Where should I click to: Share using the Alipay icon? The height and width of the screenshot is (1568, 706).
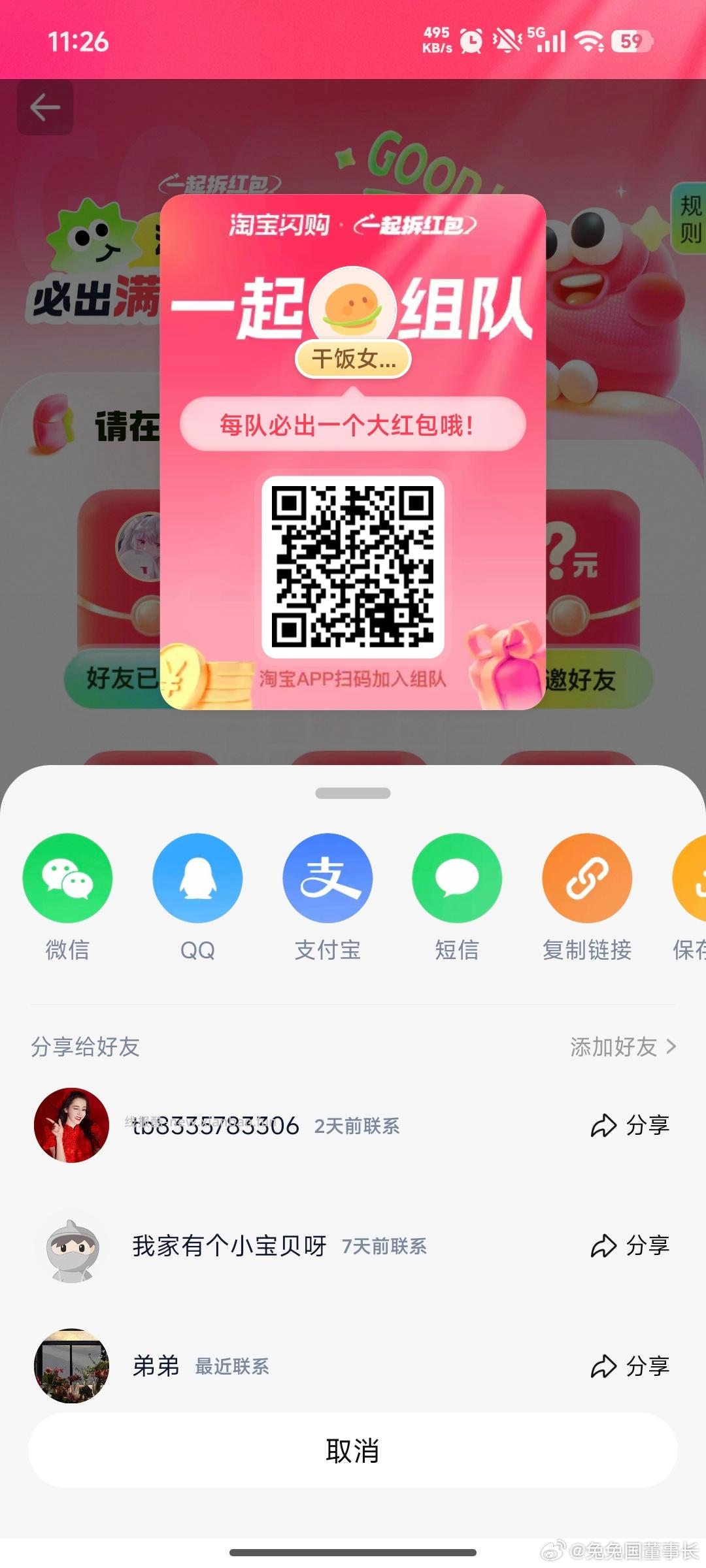click(328, 878)
